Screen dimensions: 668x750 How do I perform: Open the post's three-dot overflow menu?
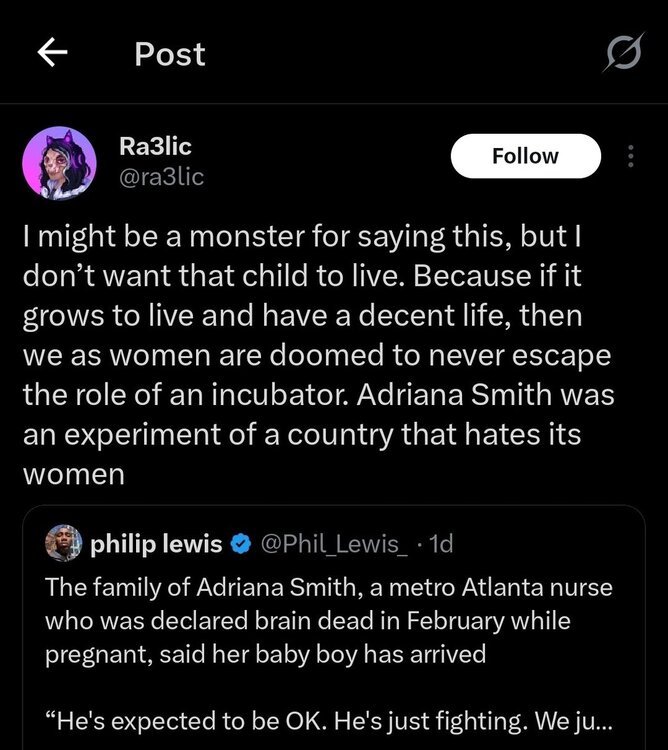point(630,156)
